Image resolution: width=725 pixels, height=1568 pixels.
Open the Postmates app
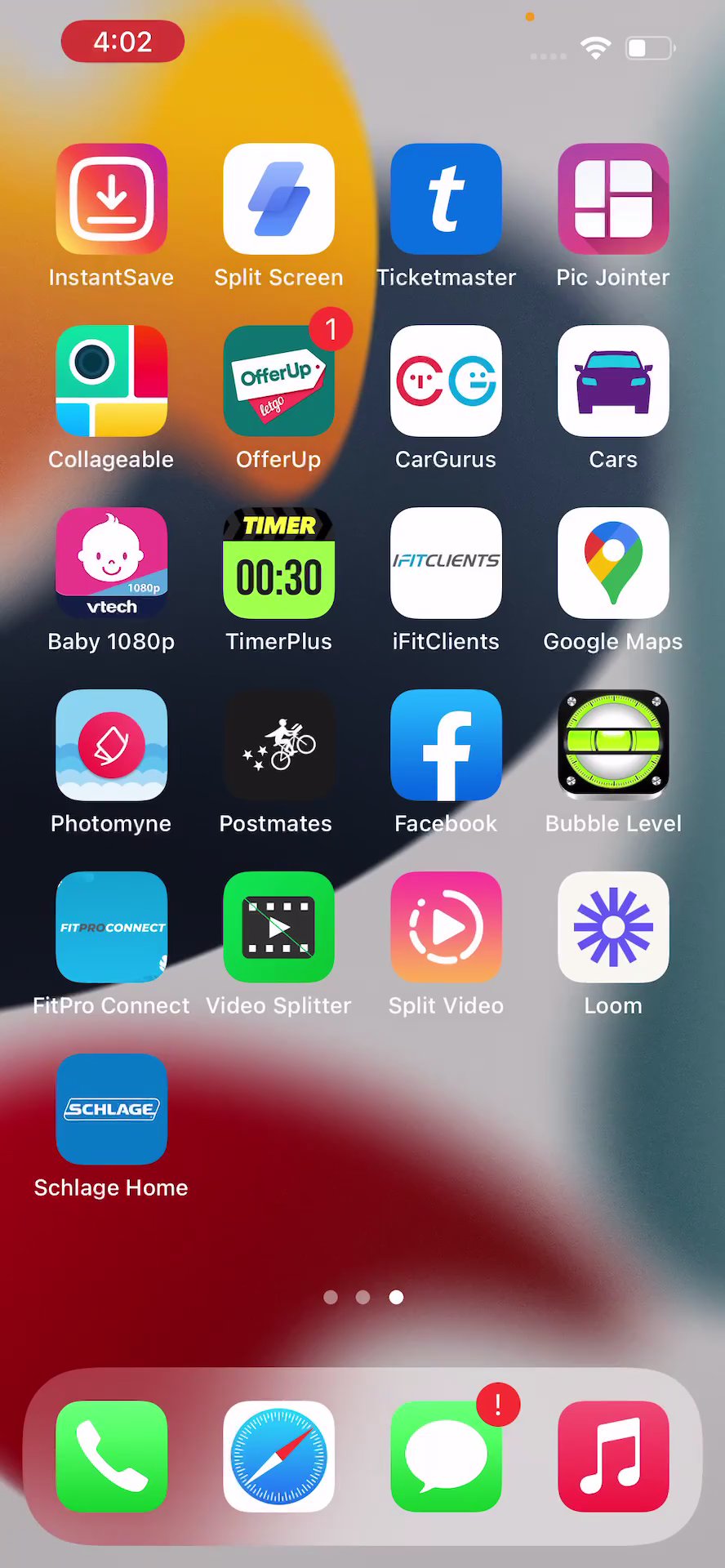[x=278, y=745]
